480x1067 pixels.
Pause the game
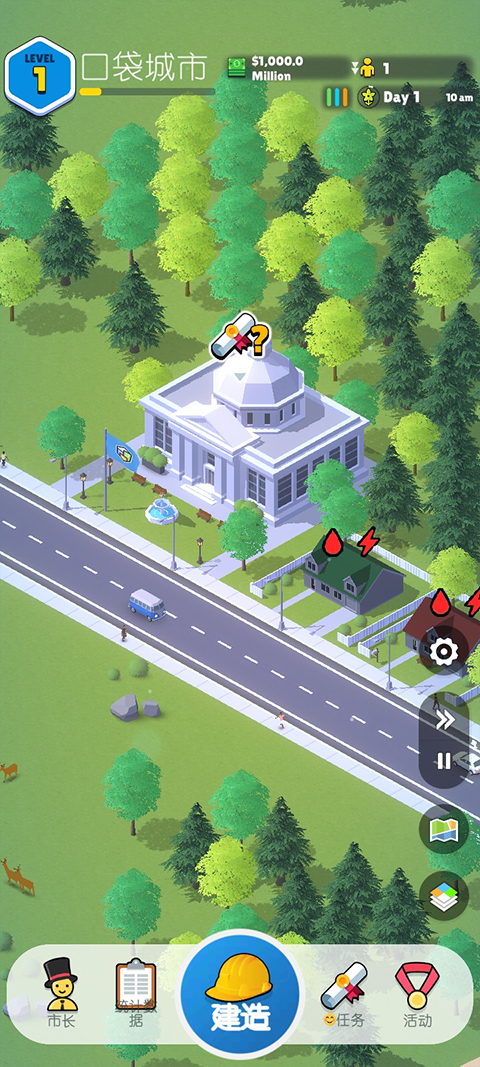click(444, 760)
